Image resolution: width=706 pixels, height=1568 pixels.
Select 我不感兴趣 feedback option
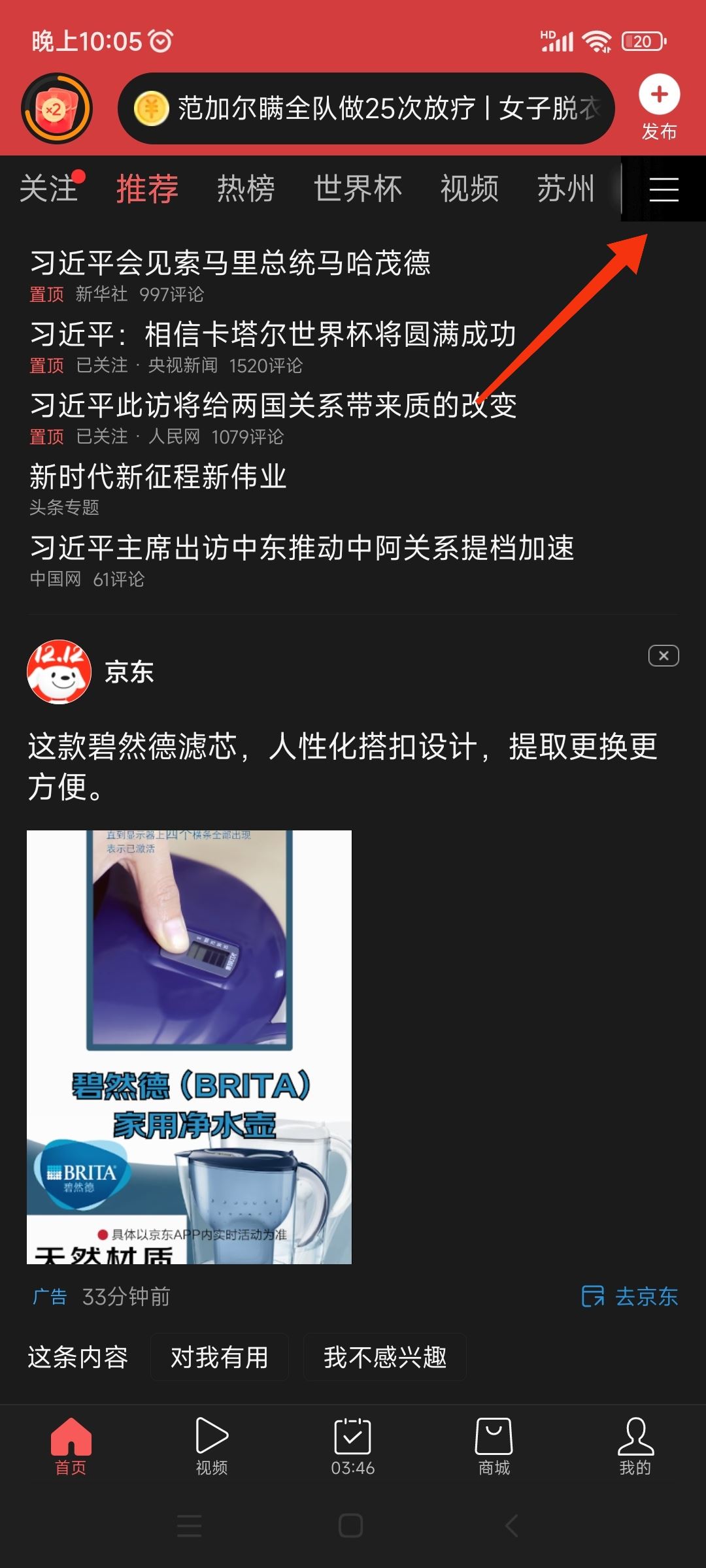pos(385,1356)
